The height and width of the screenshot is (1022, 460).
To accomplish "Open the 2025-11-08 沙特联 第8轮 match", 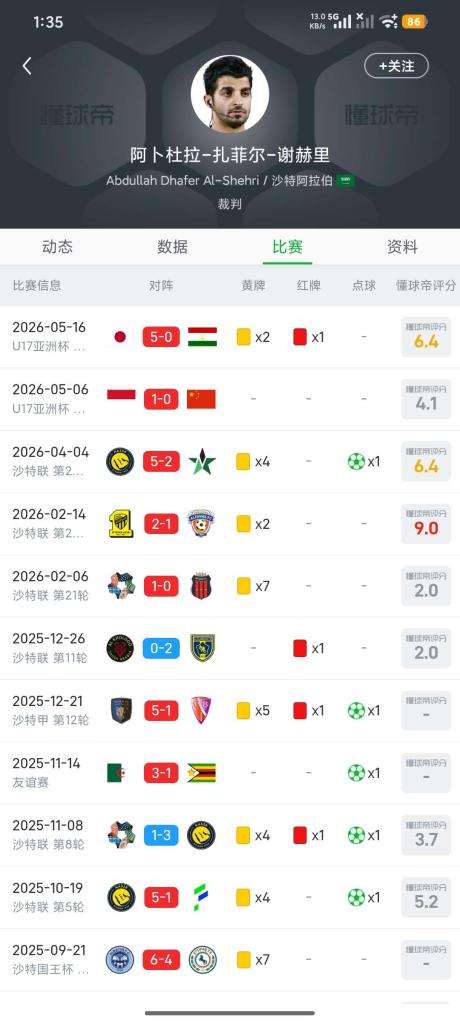I will click(x=230, y=835).
